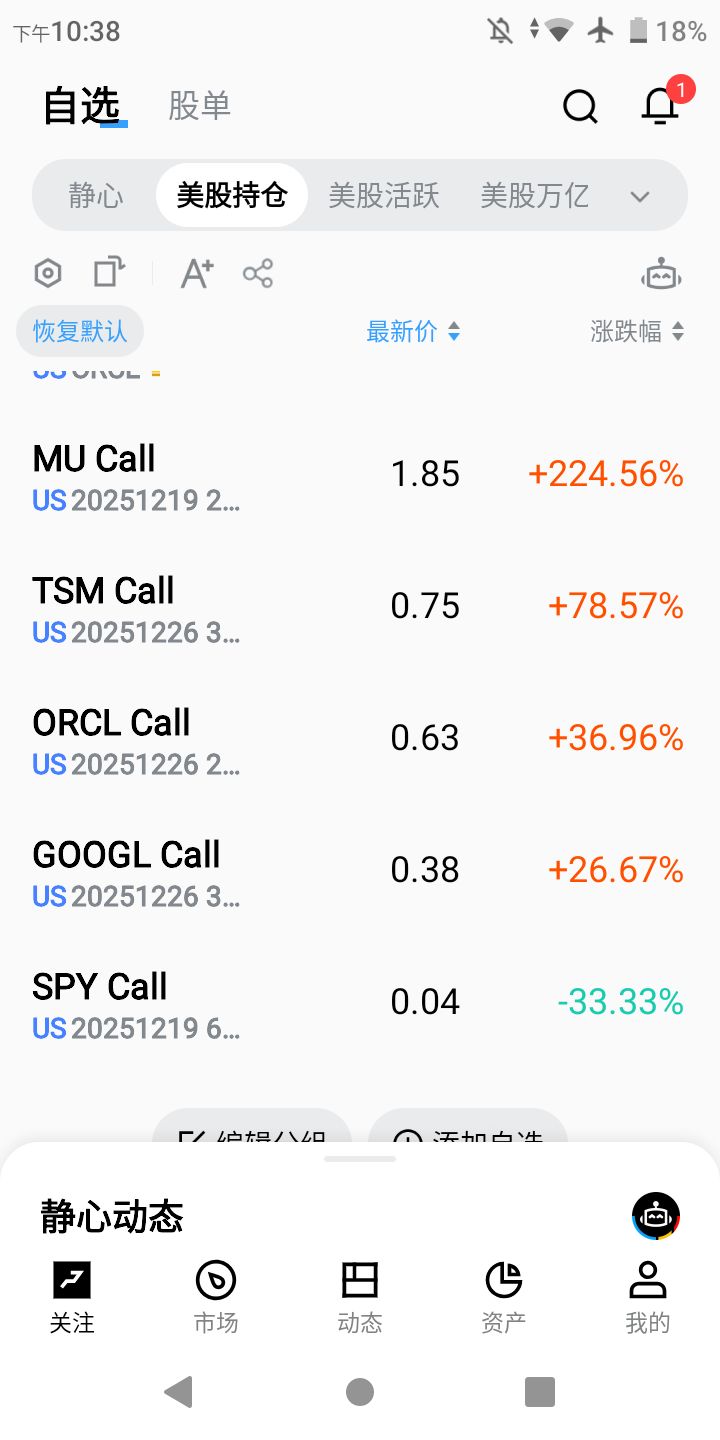Tap the system home button
Viewport: 720px width, 1440px height.
360,1391
